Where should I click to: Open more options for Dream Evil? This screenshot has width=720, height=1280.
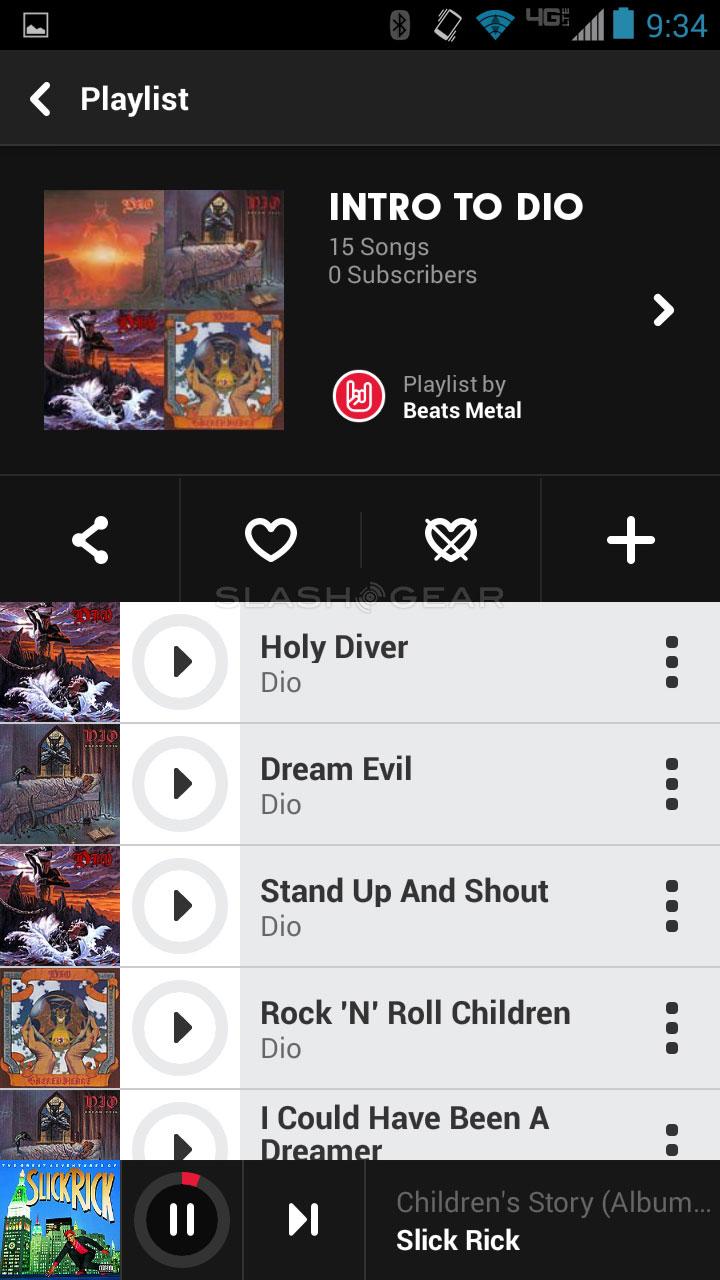(672, 784)
